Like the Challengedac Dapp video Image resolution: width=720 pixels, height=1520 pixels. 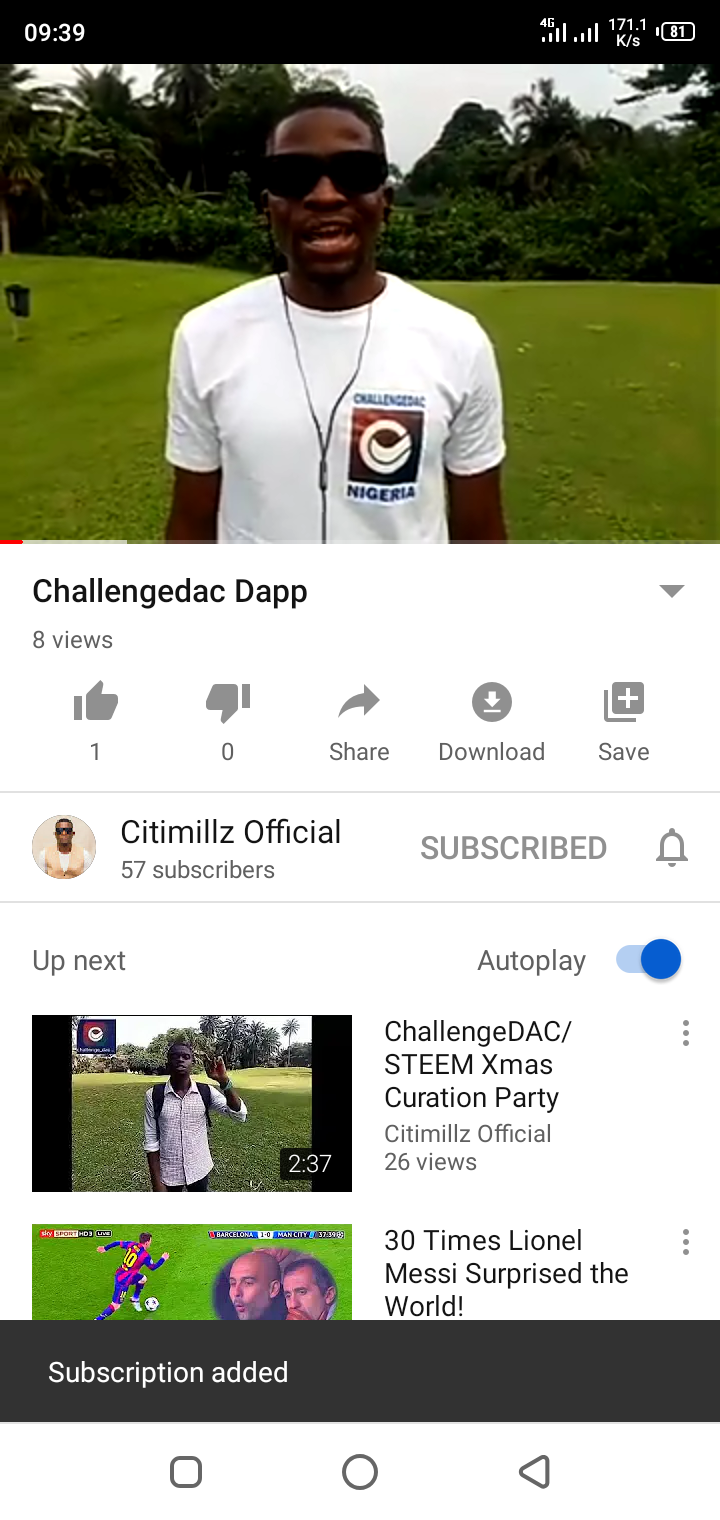[x=95, y=702]
